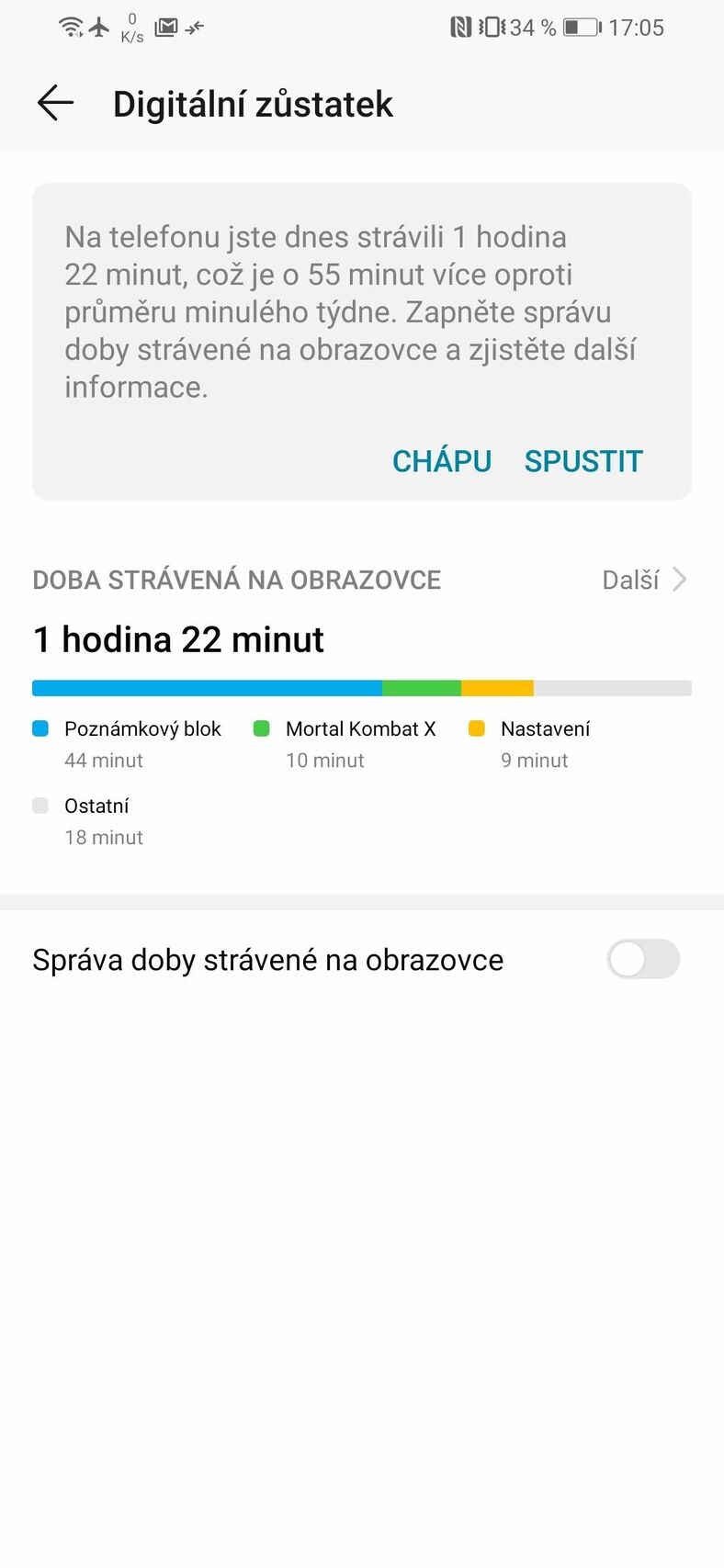Tap the battery indicator
The height and width of the screenshot is (1568, 724).
point(579,27)
